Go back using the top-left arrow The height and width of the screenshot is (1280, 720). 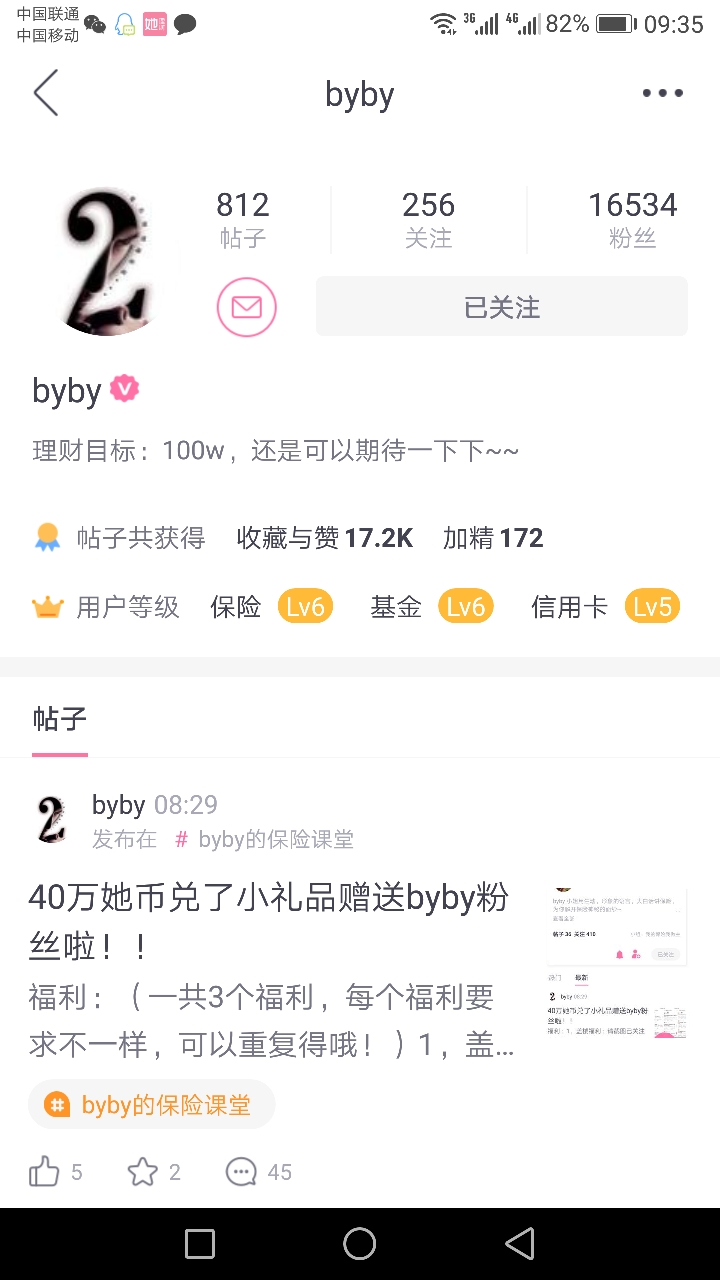pyautogui.click(x=46, y=93)
